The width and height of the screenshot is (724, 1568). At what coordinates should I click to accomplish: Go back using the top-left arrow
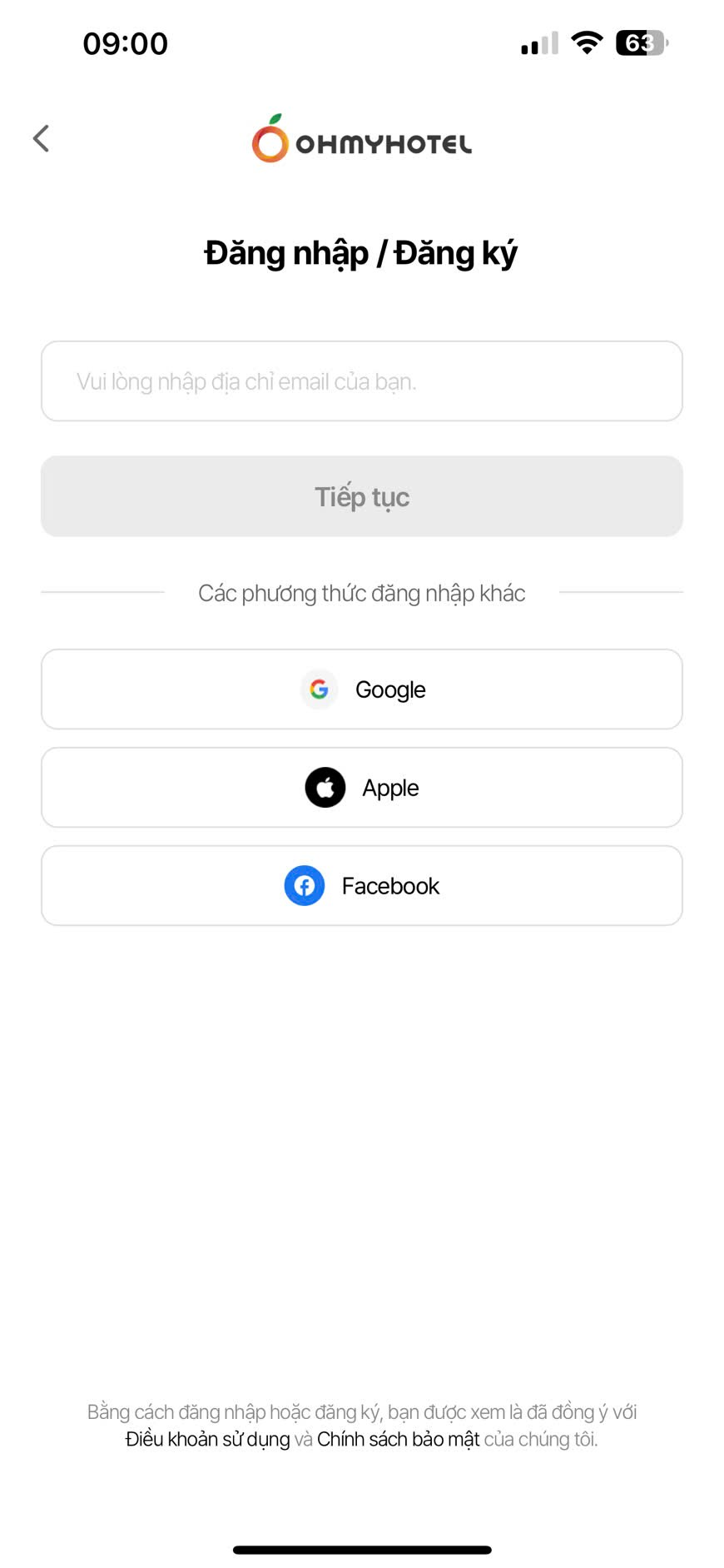41,138
